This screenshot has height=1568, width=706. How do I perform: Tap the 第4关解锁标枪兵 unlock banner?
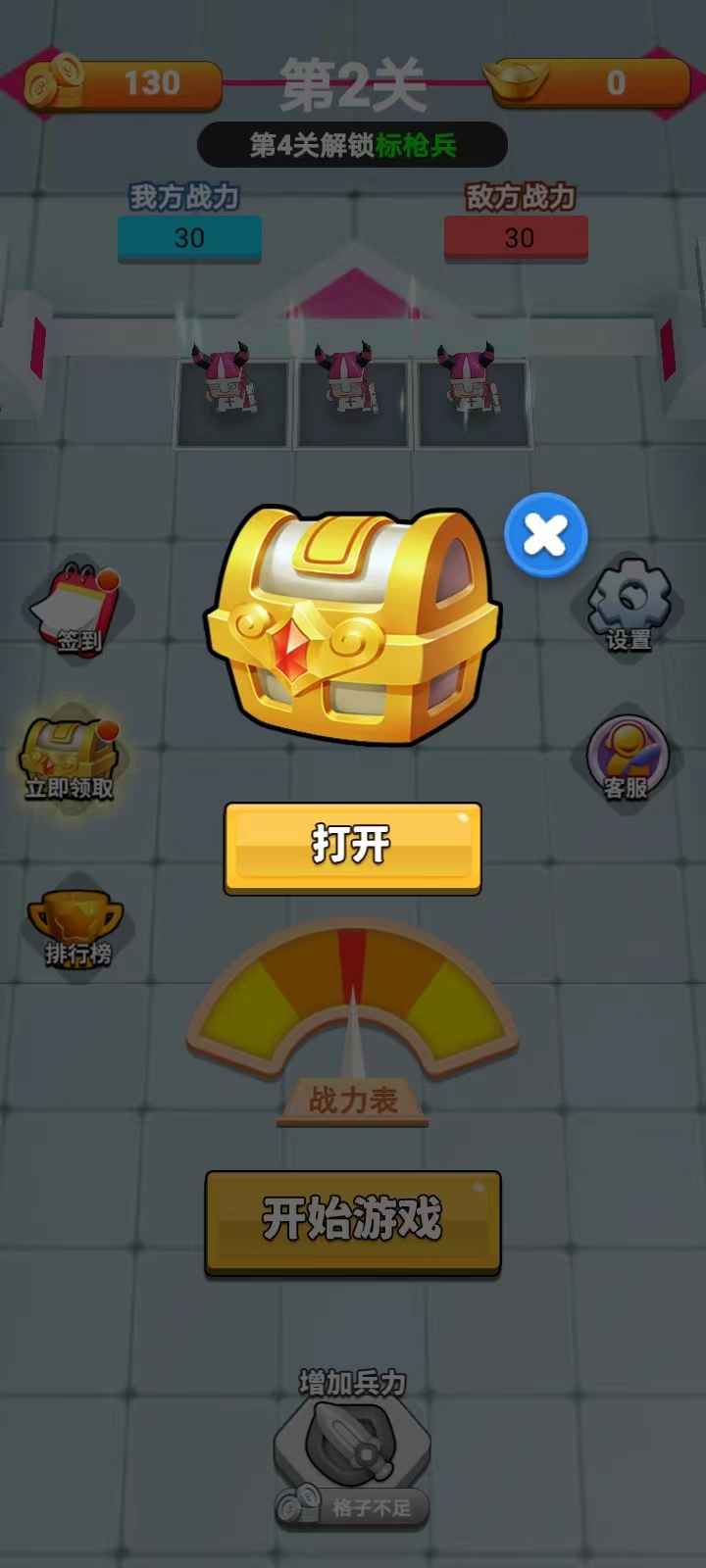pos(353,145)
